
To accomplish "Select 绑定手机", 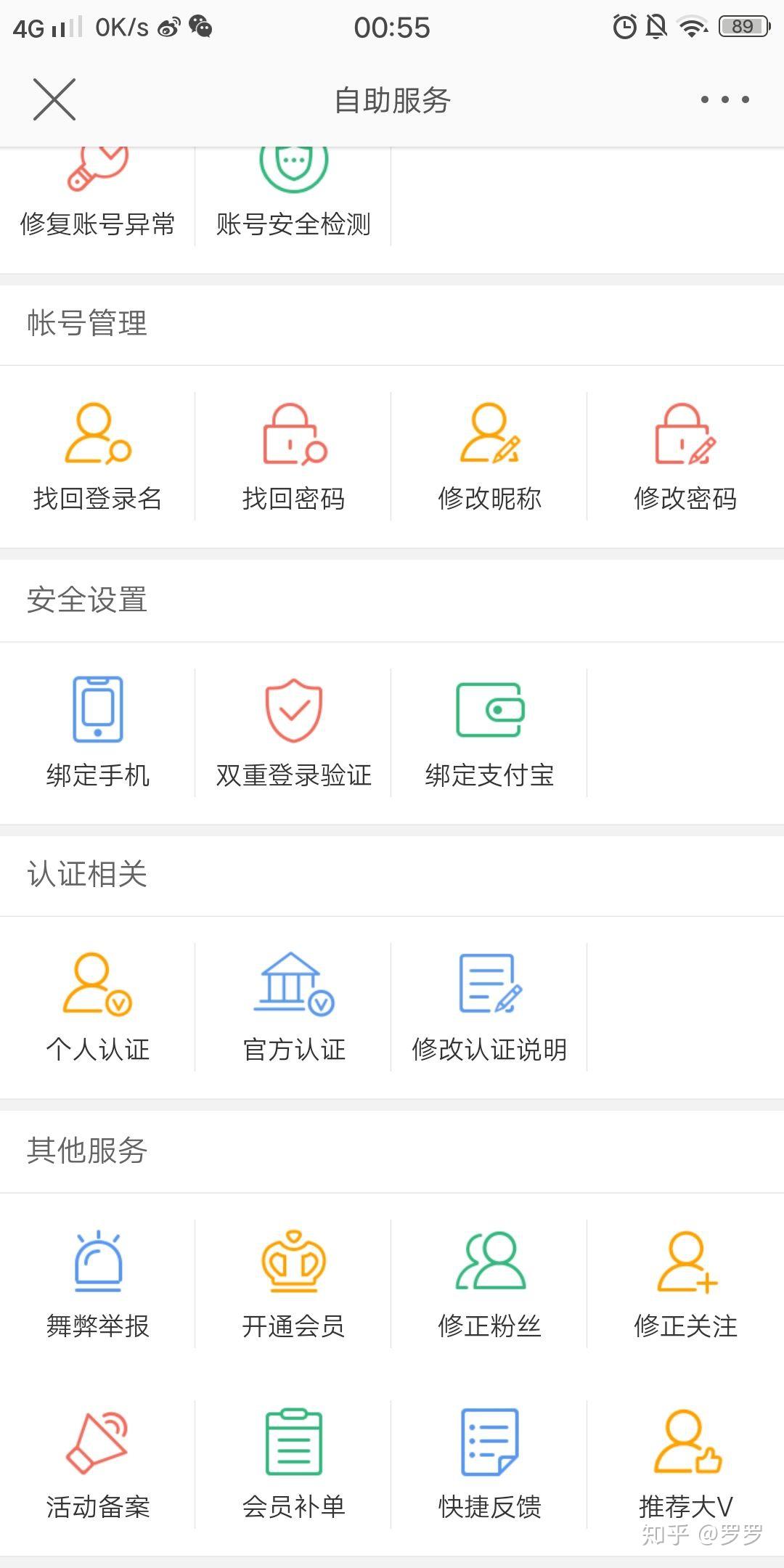I will (x=97, y=733).
